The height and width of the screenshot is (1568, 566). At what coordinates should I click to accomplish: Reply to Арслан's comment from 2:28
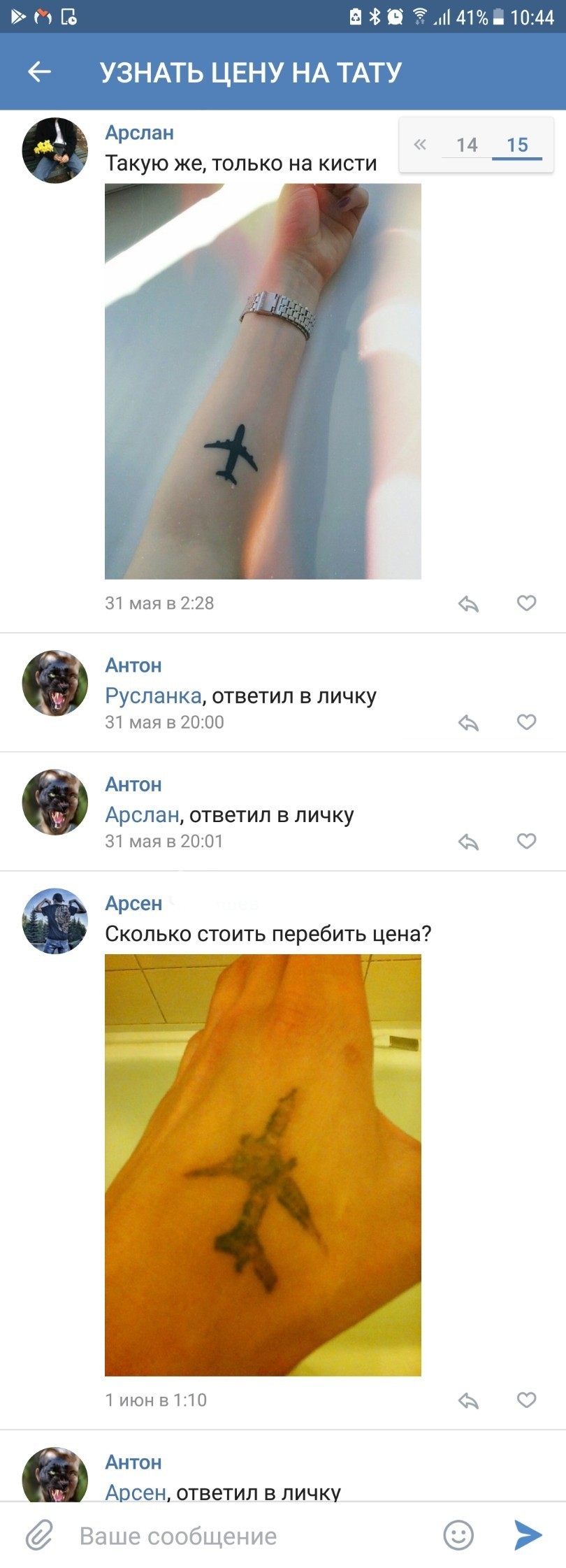click(468, 603)
